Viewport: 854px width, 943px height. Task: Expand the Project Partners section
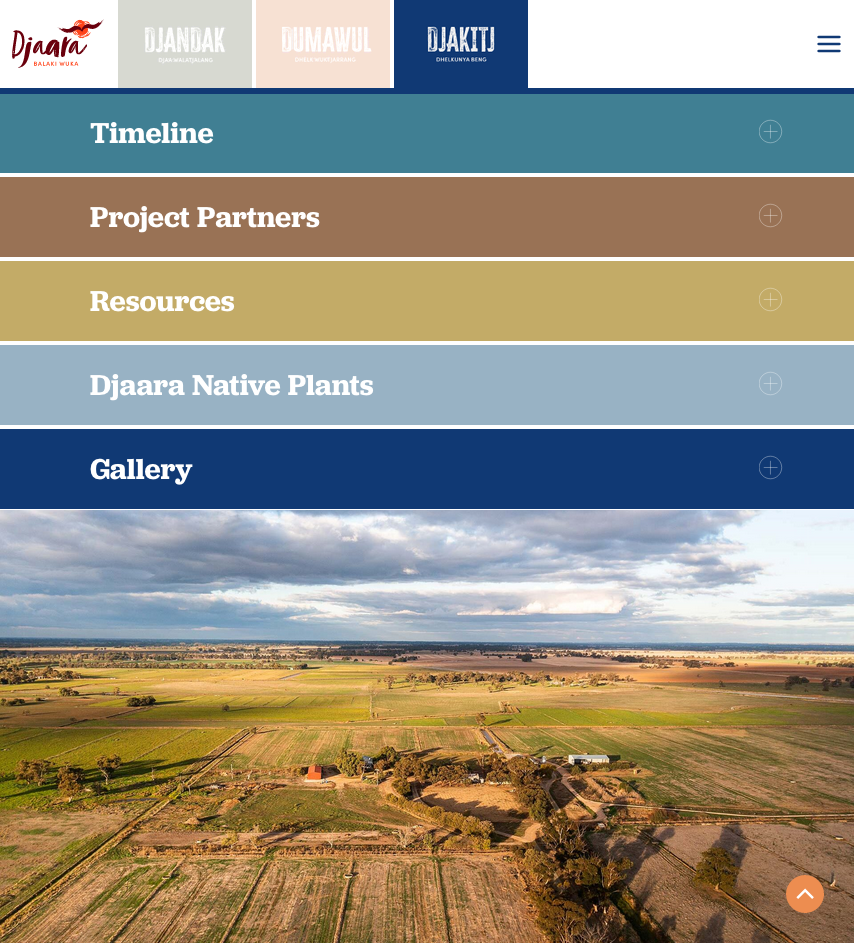[769, 216]
